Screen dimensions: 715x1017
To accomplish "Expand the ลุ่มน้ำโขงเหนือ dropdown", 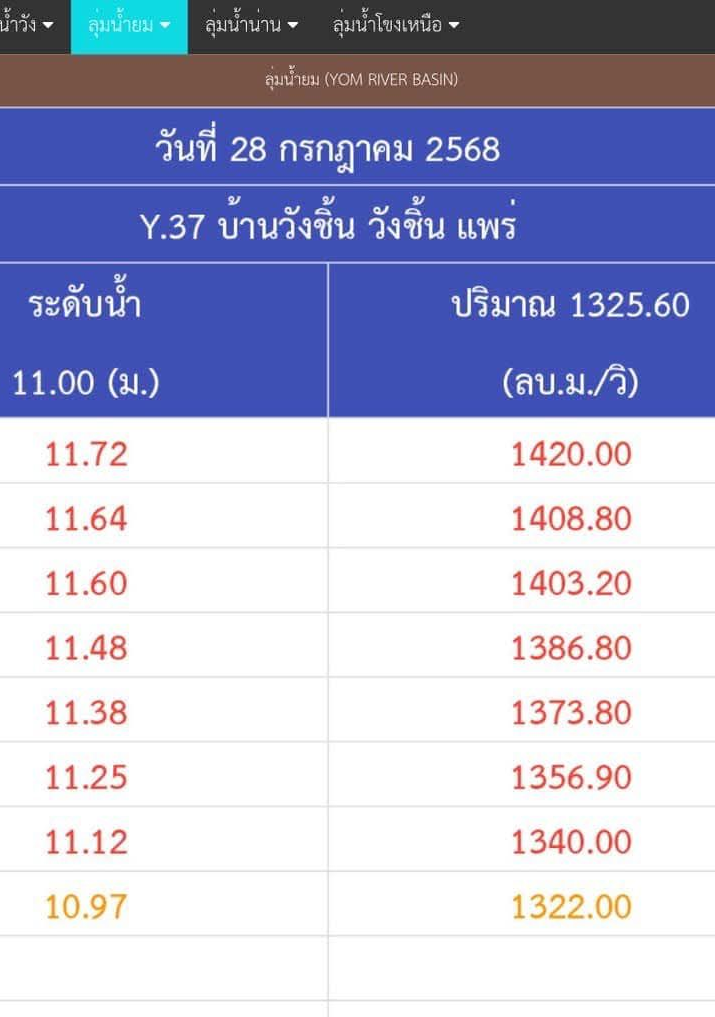I will [x=395, y=25].
